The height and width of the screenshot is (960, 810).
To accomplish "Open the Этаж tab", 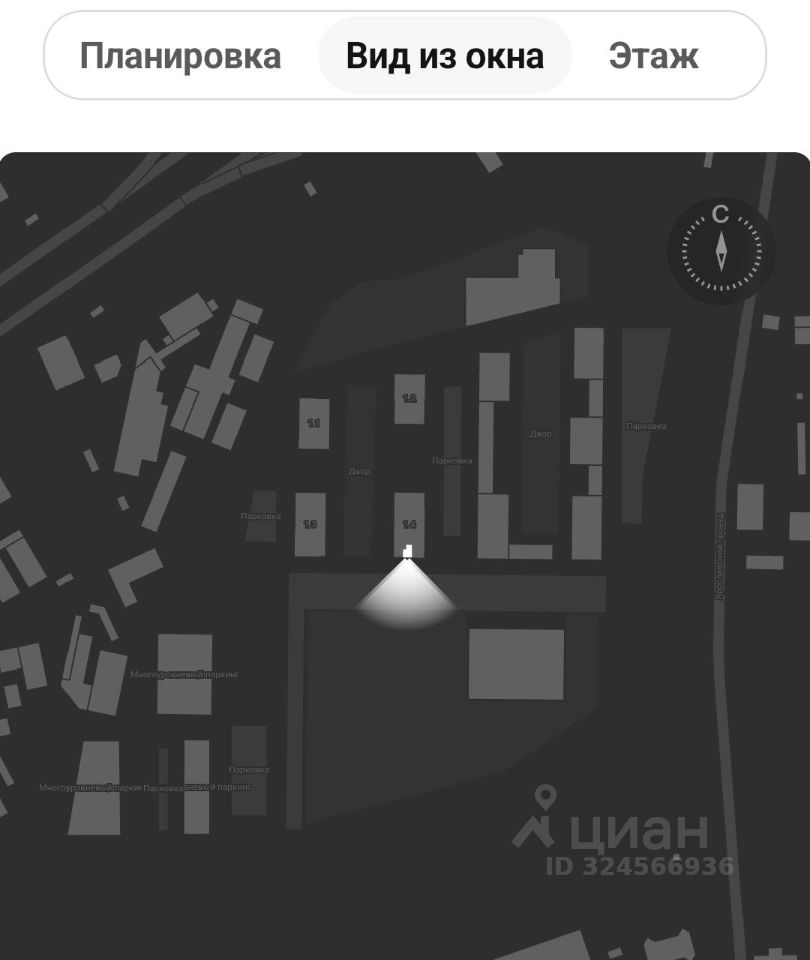I will (x=653, y=56).
